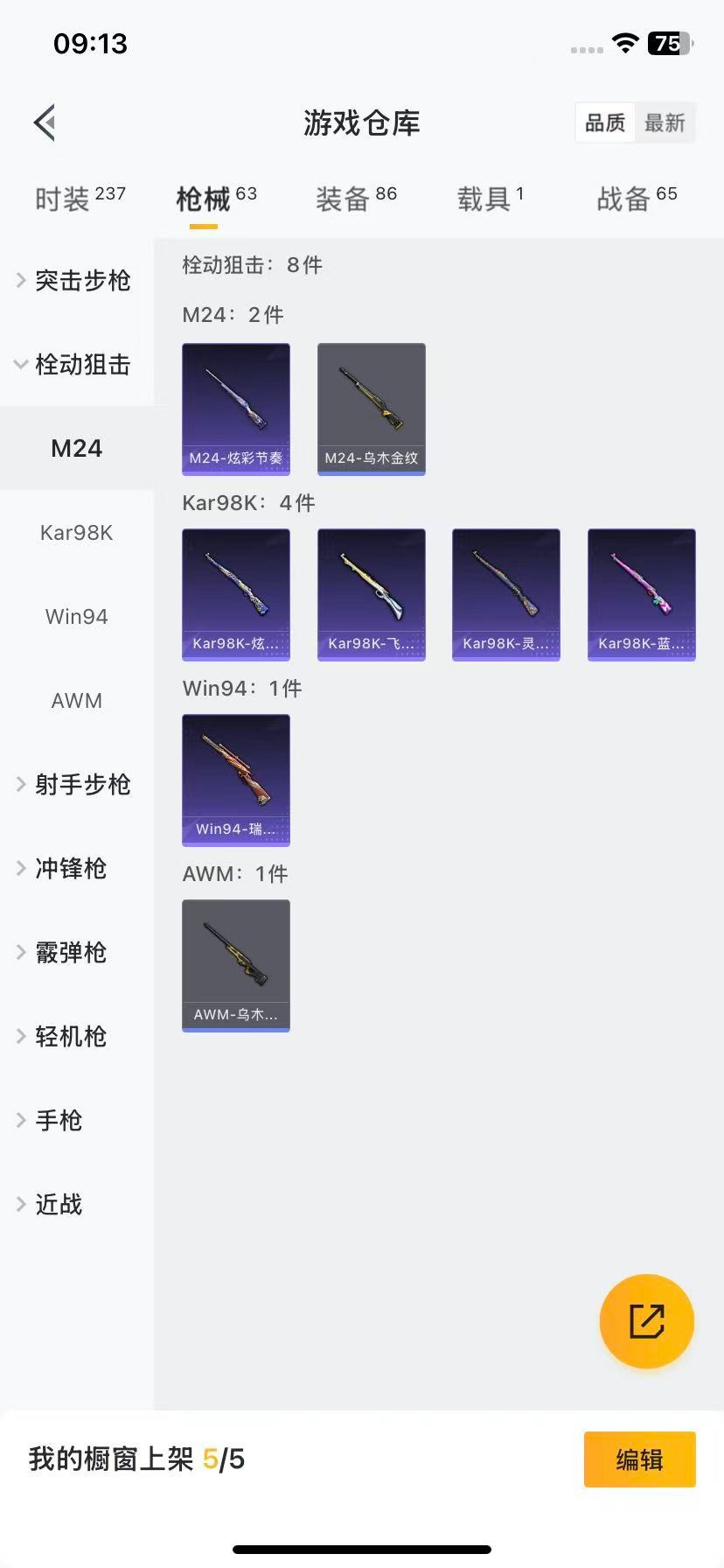Enable 品质 sorting mode
This screenshot has height=1568, width=724.
(605, 122)
